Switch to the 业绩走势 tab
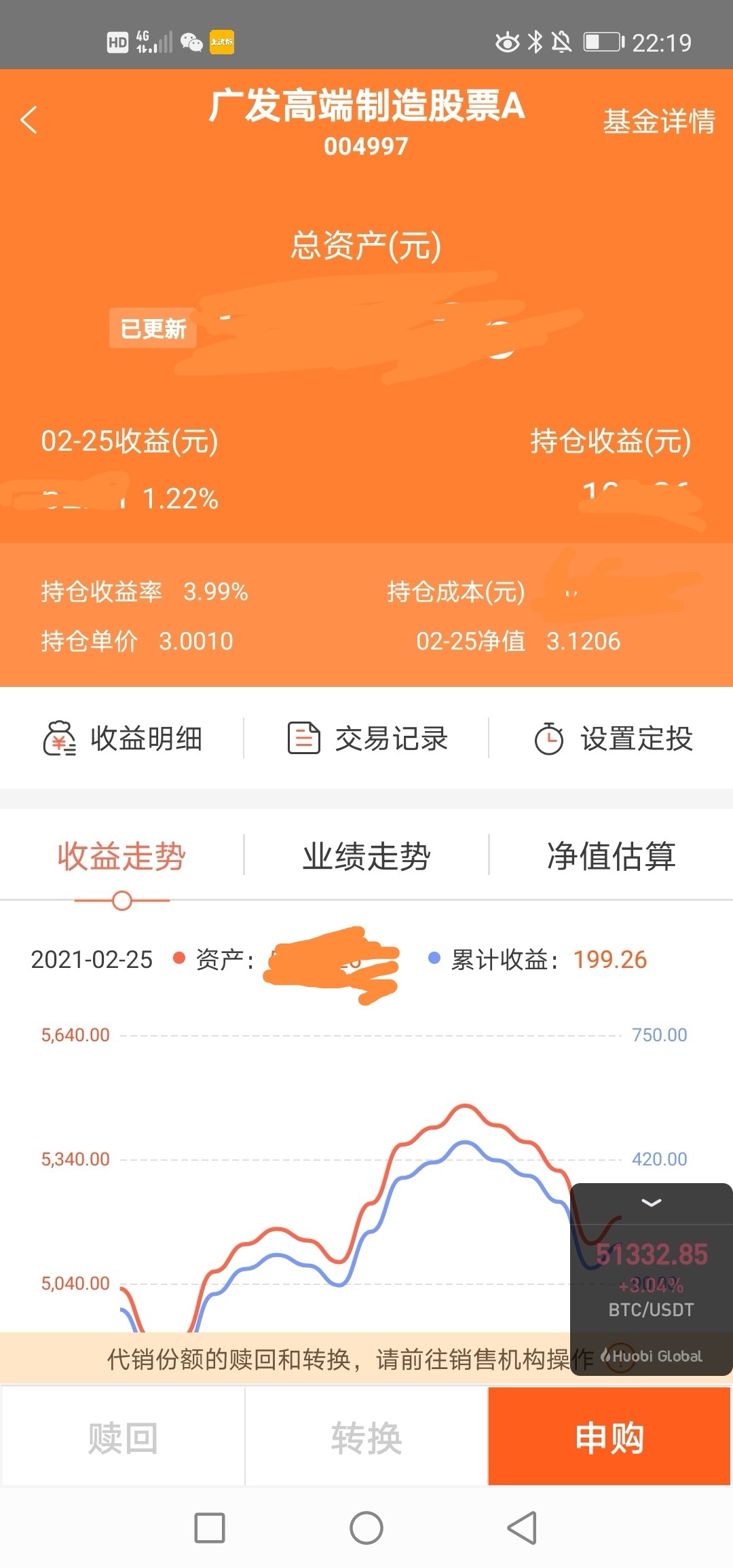 366,856
